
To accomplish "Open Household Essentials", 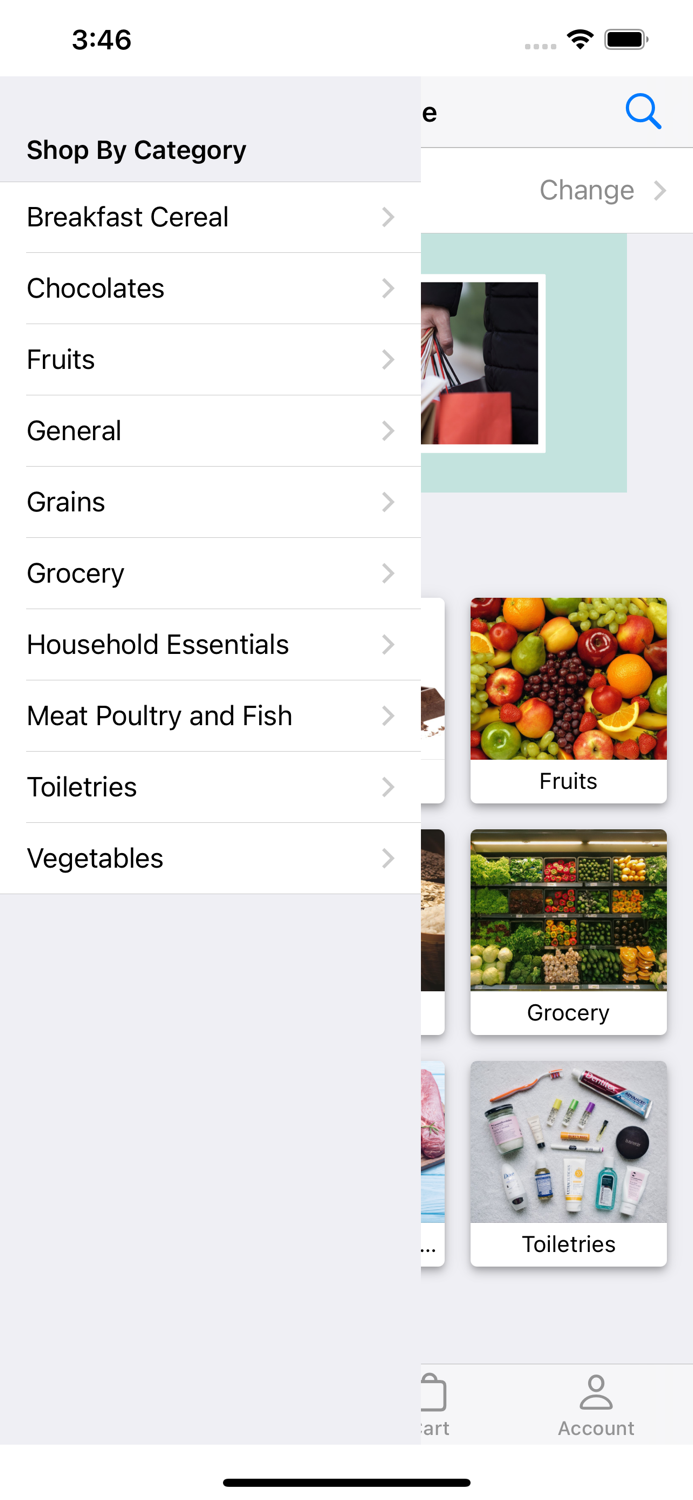I will click(210, 644).
